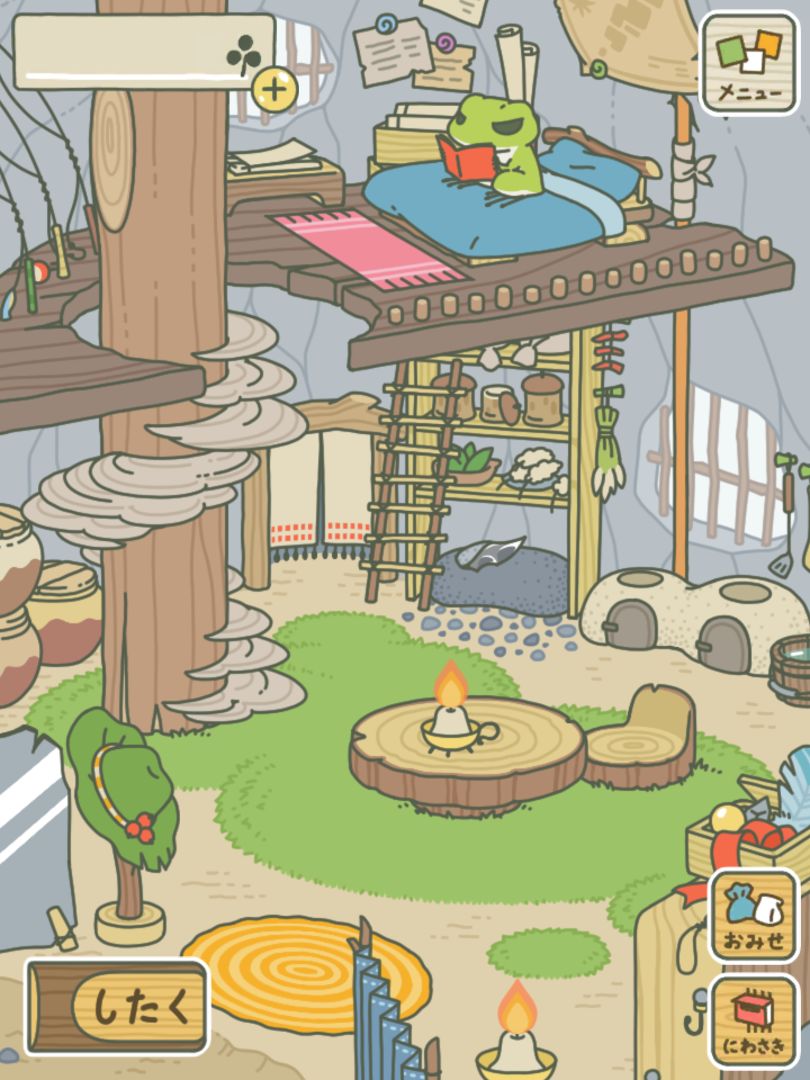The width and height of the screenshot is (810, 1080).
Task: Open したく to prepare for travel
Action: (118, 1007)
